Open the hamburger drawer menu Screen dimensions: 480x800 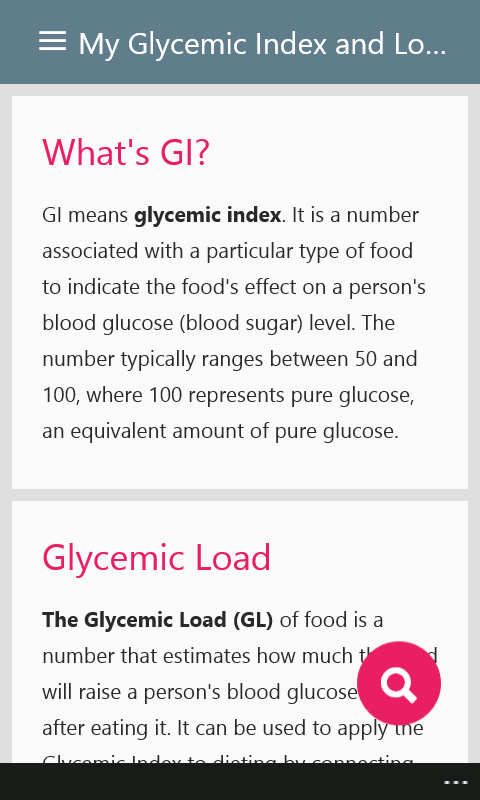53,41
